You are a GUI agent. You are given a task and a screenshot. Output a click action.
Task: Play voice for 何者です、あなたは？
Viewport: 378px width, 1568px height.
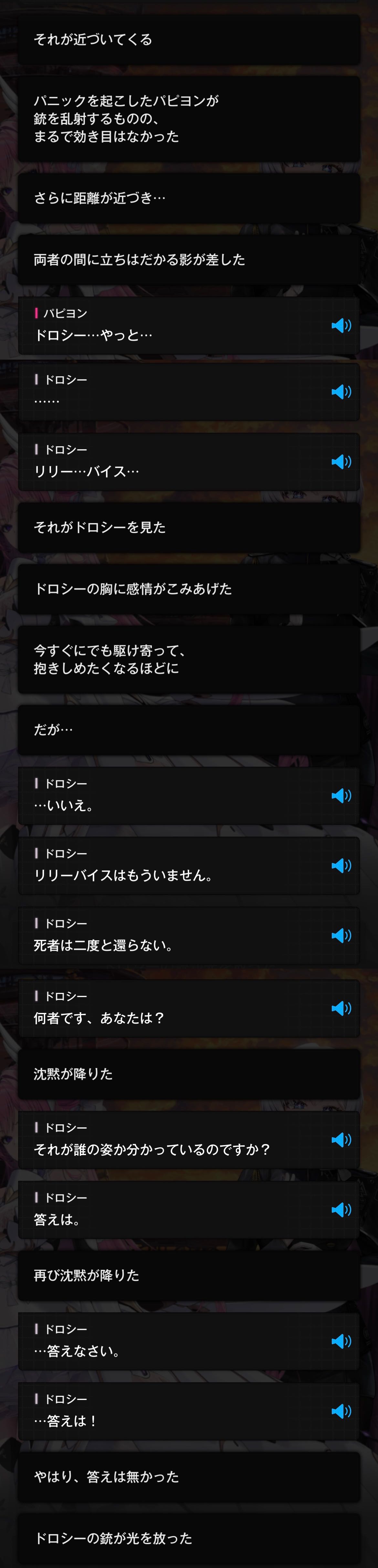click(341, 1008)
